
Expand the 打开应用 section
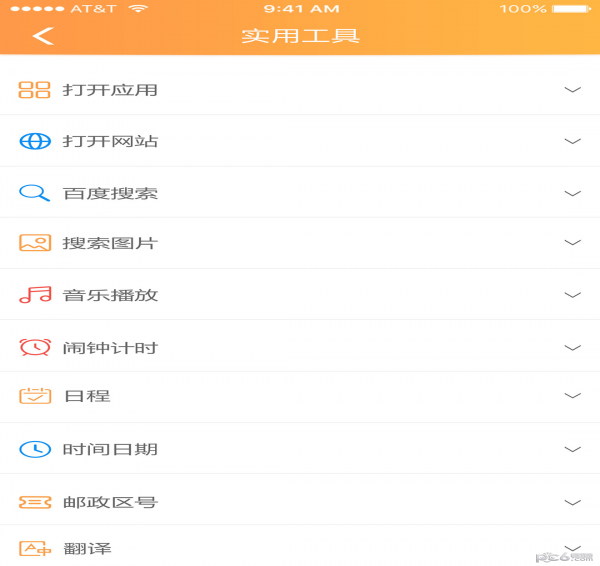click(572, 90)
